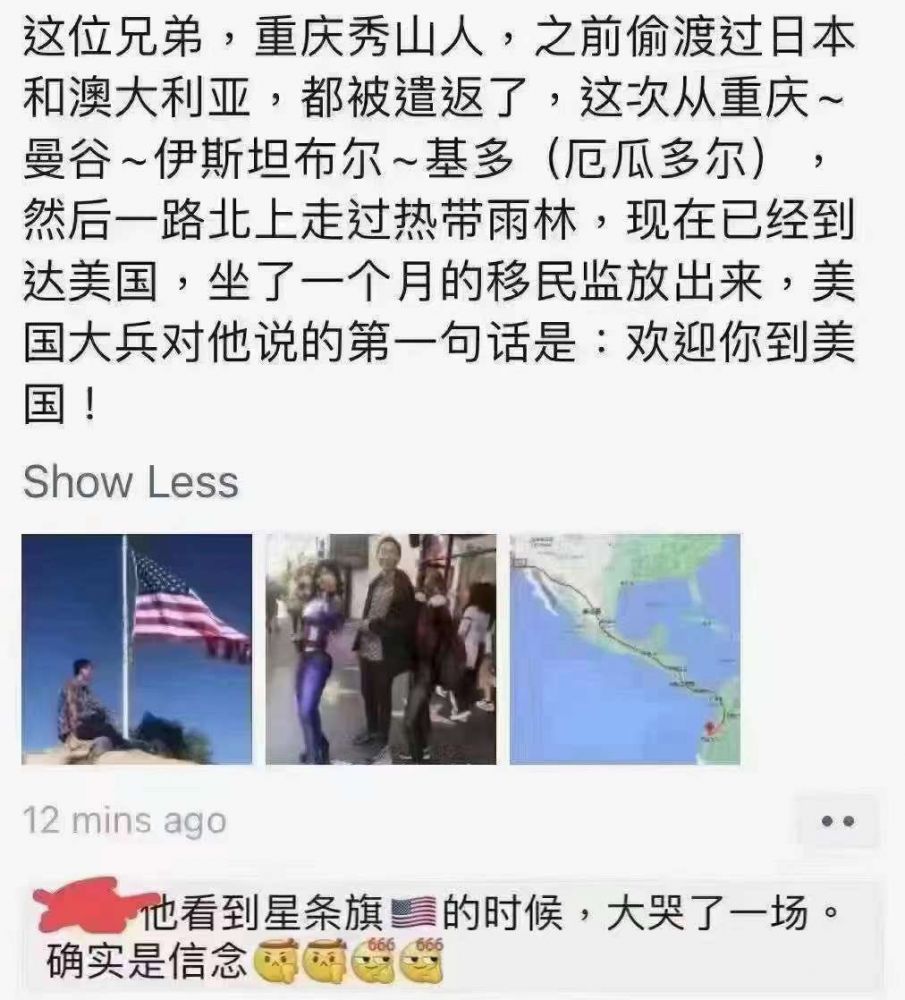Collapse post with Show Less

[x=130, y=482]
